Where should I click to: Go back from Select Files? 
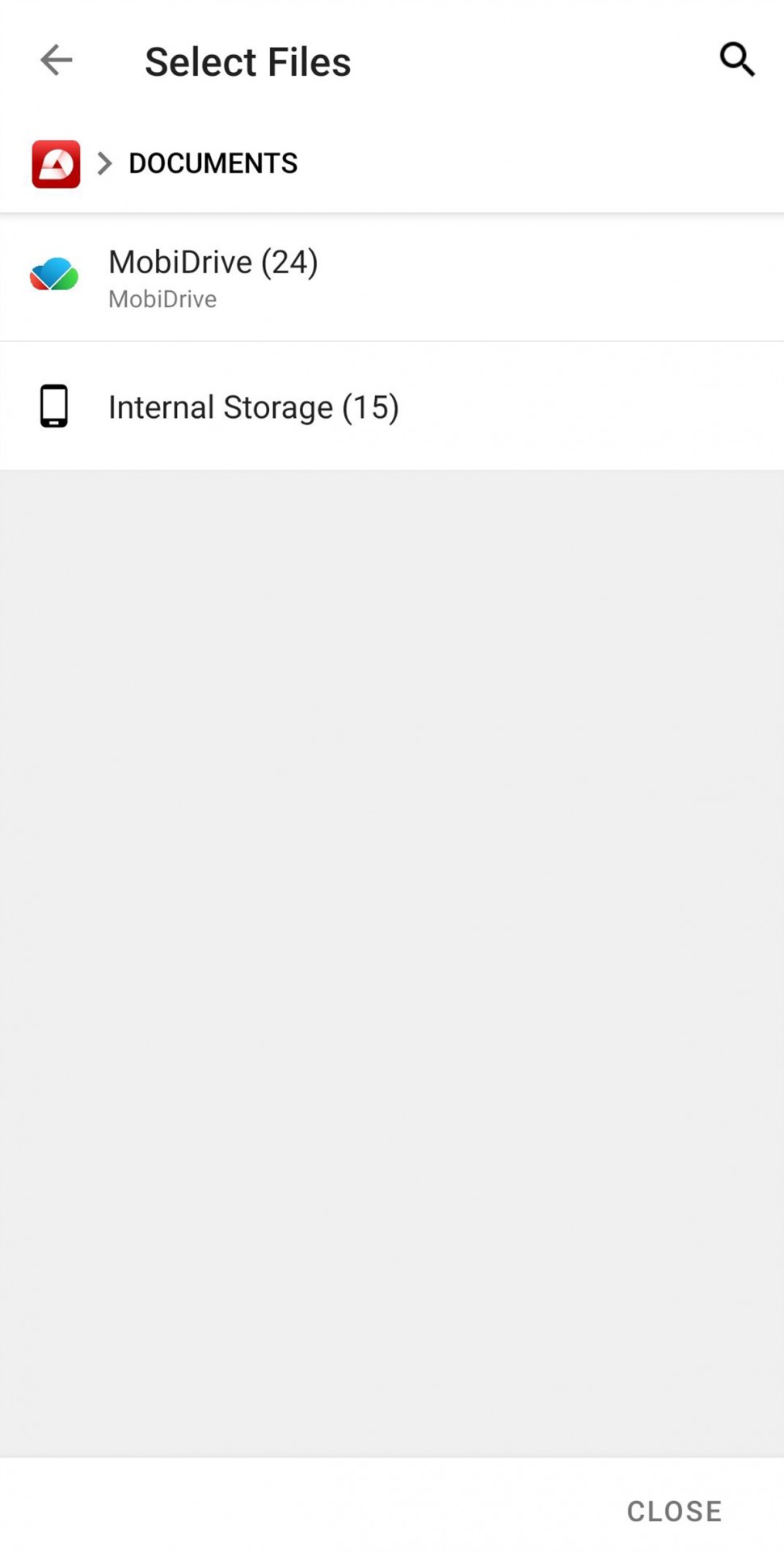click(x=56, y=61)
